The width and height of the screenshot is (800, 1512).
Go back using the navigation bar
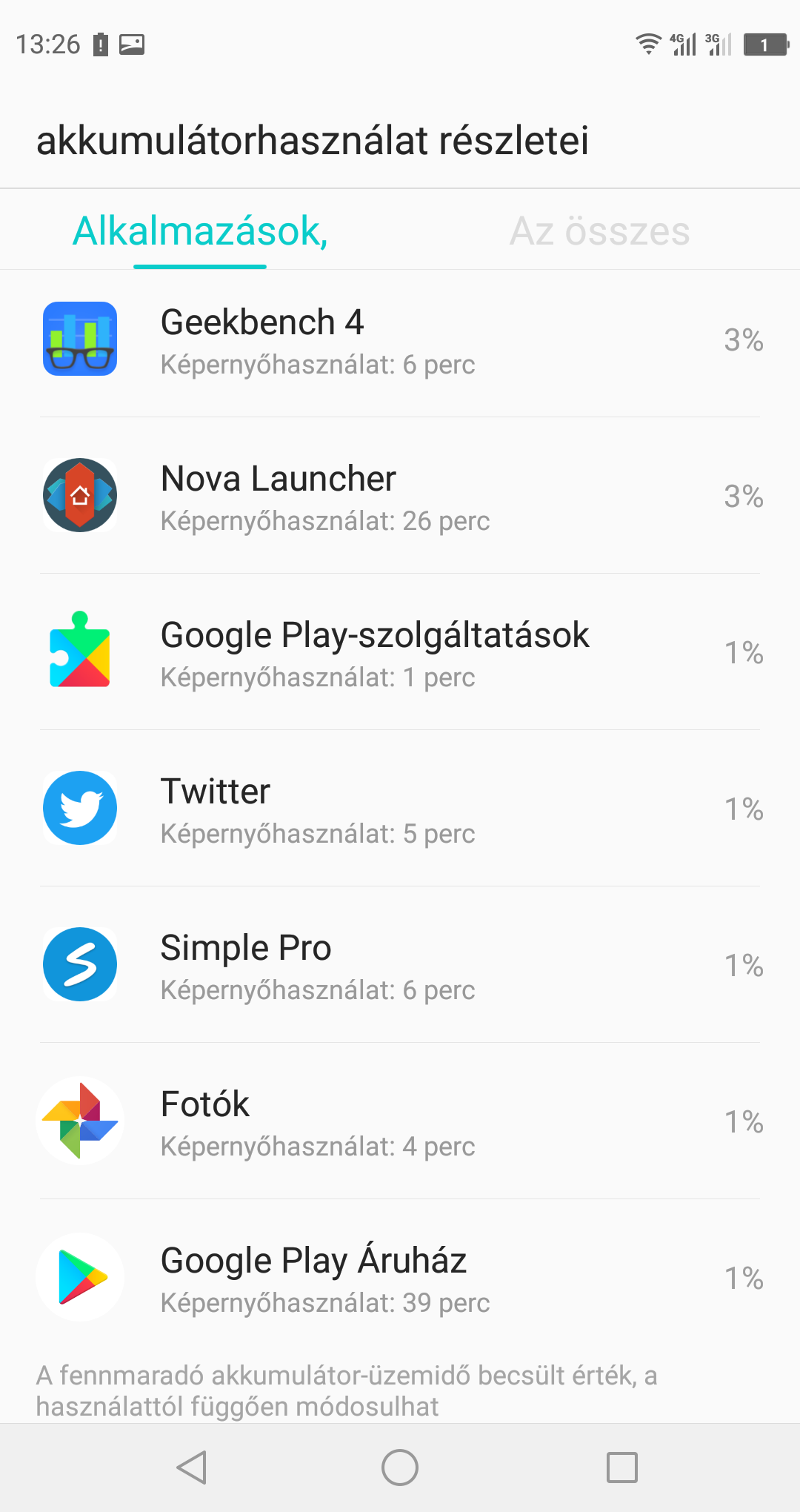(x=192, y=1468)
